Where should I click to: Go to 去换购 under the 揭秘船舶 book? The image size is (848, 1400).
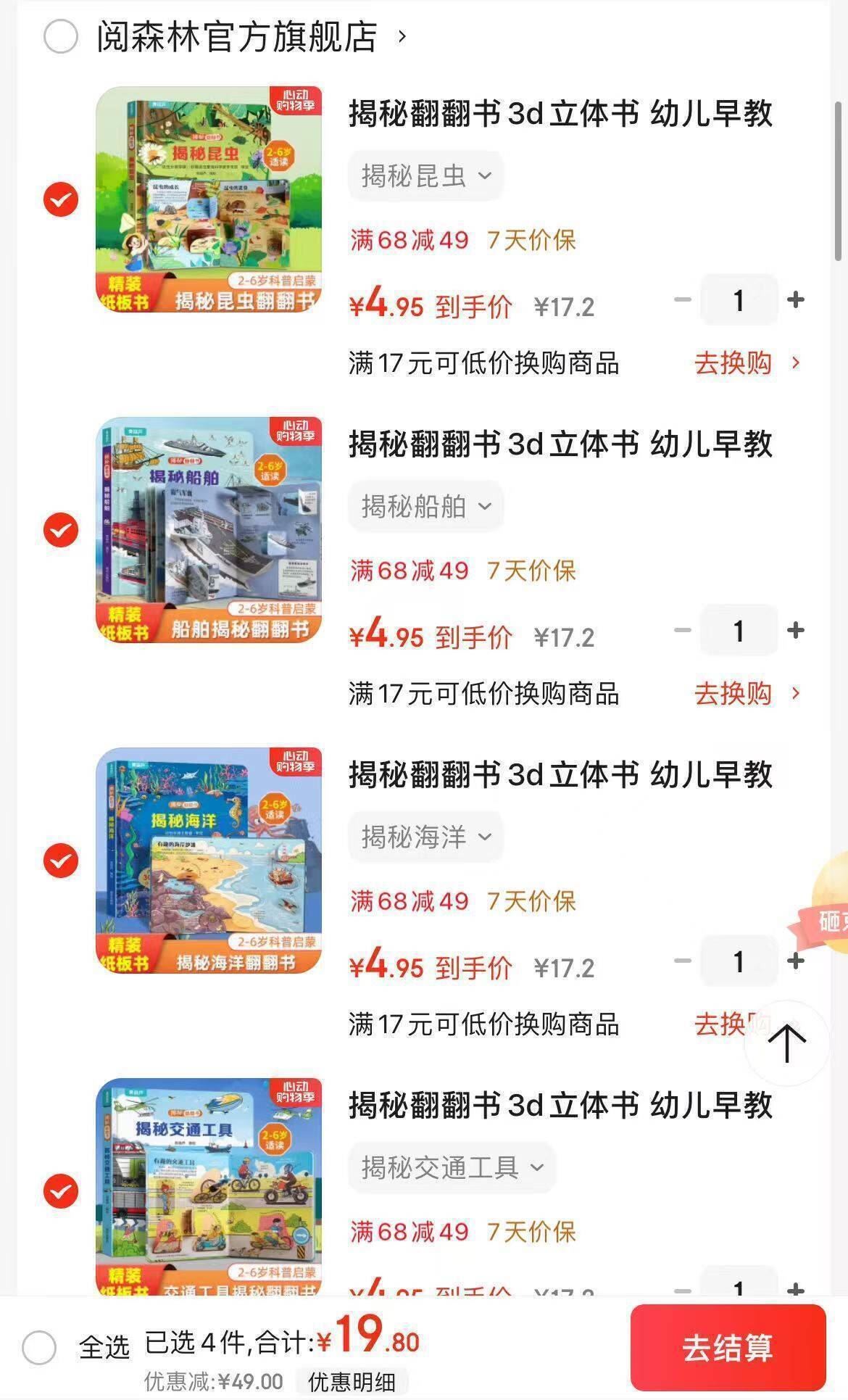tap(747, 693)
